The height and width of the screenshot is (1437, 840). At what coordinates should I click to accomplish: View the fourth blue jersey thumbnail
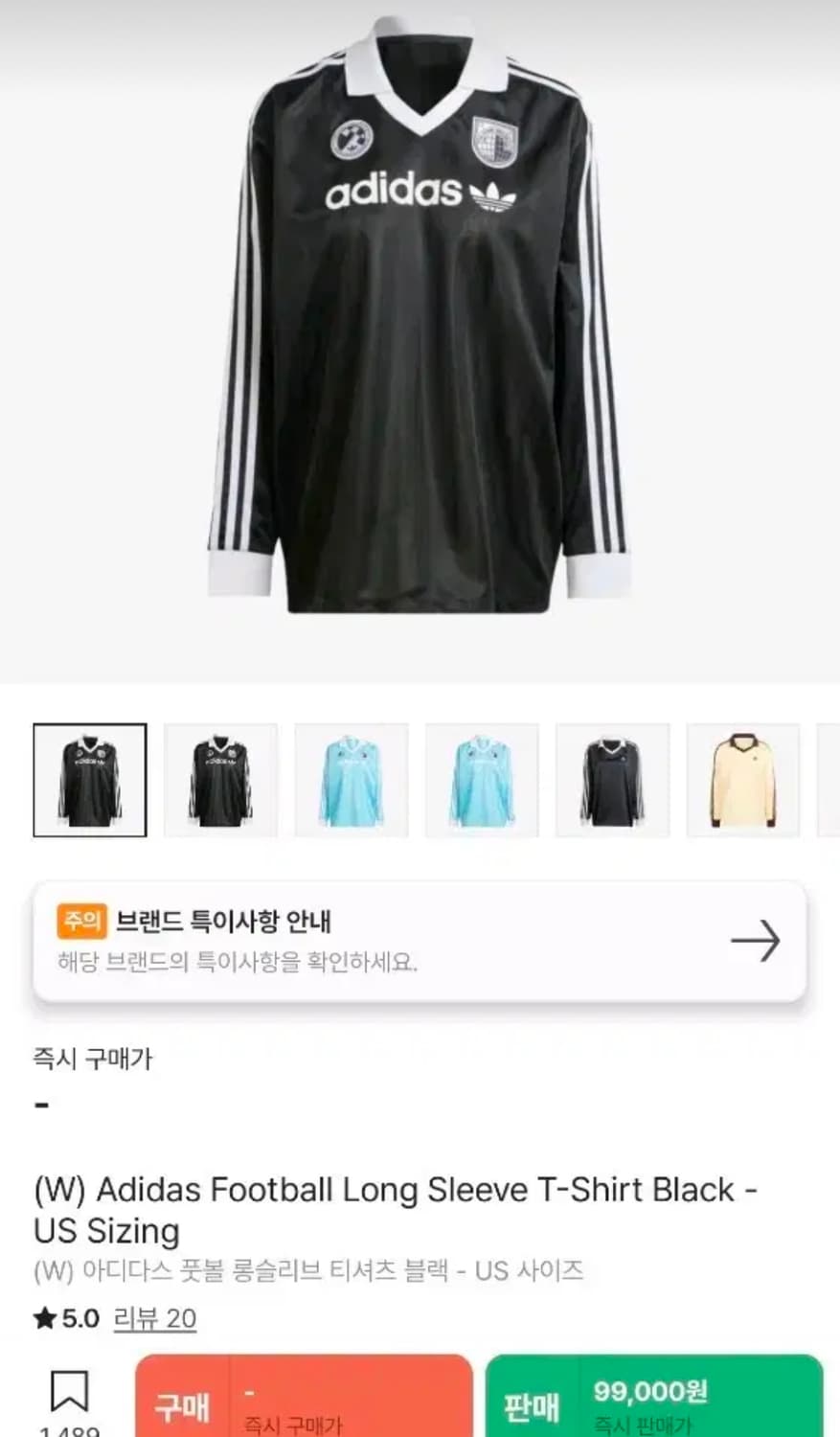482,779
